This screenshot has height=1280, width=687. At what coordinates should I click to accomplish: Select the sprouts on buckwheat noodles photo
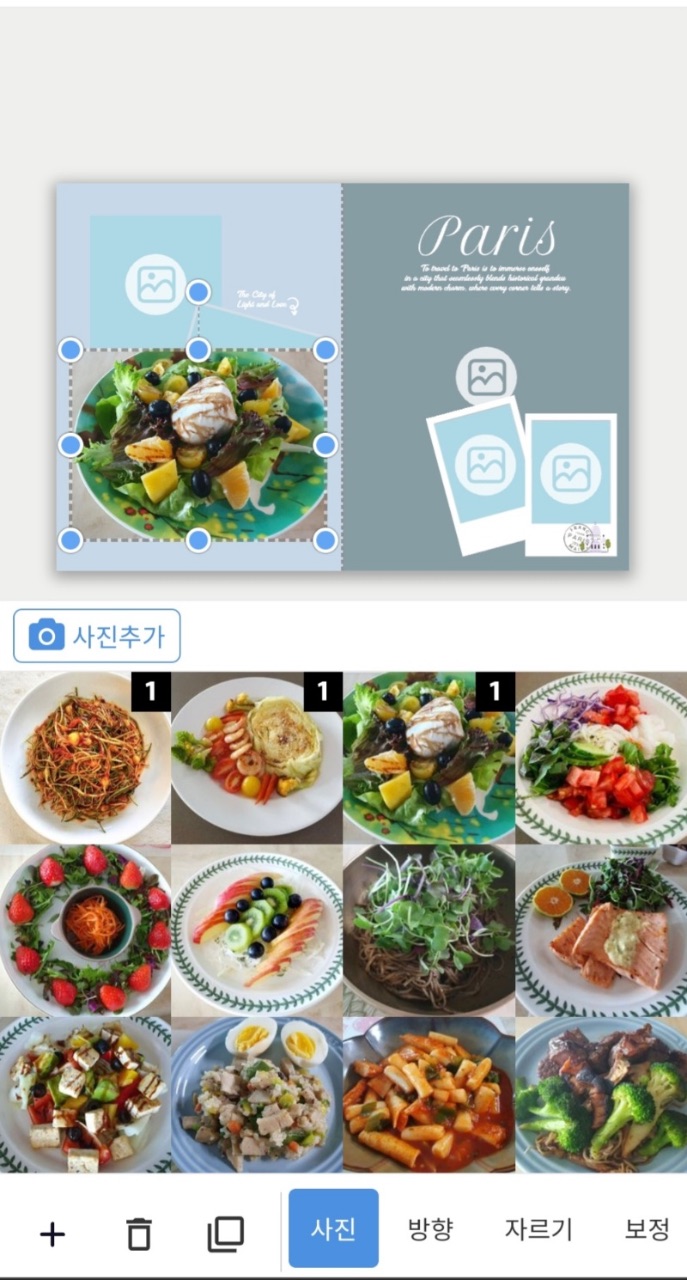click(x=428, y=930)
